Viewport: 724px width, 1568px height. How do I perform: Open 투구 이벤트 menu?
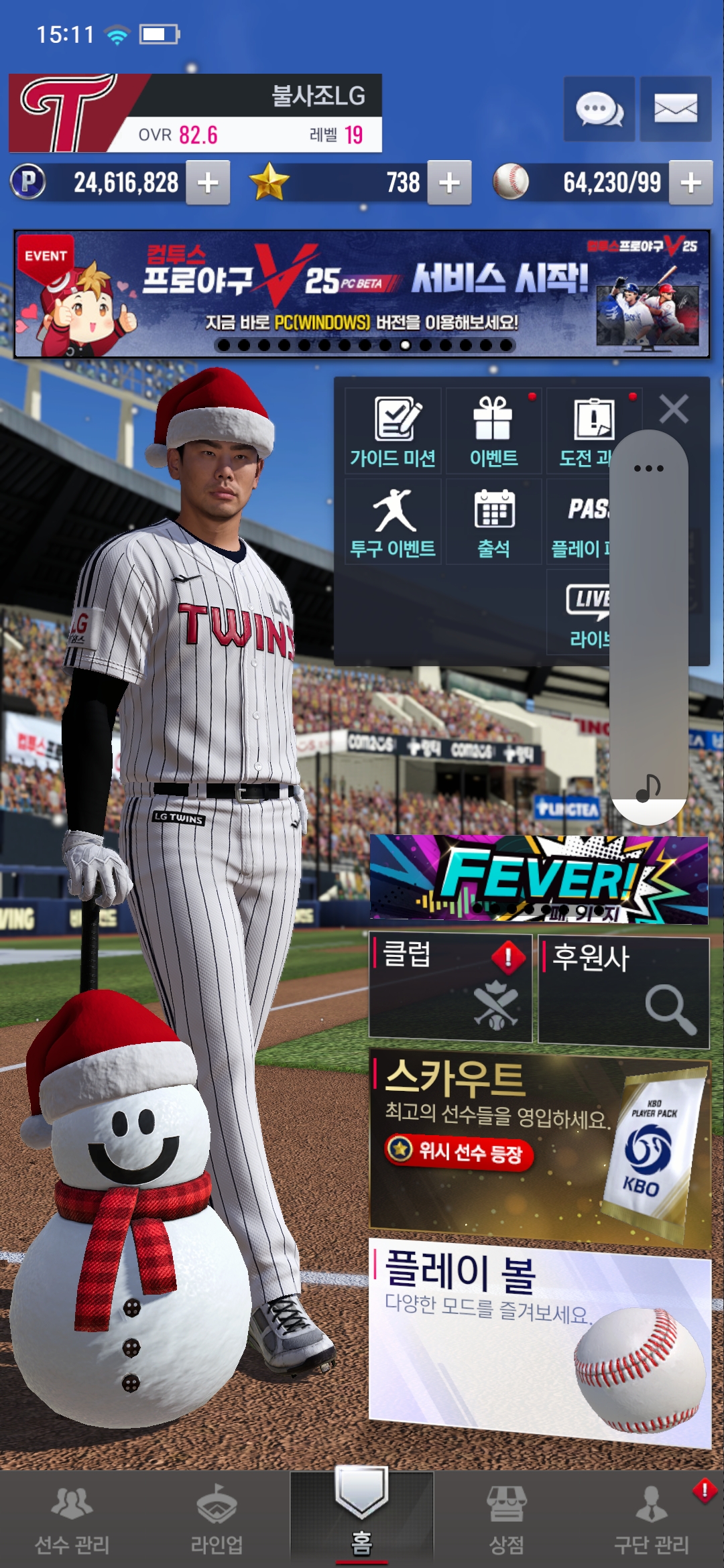point(393,522)
